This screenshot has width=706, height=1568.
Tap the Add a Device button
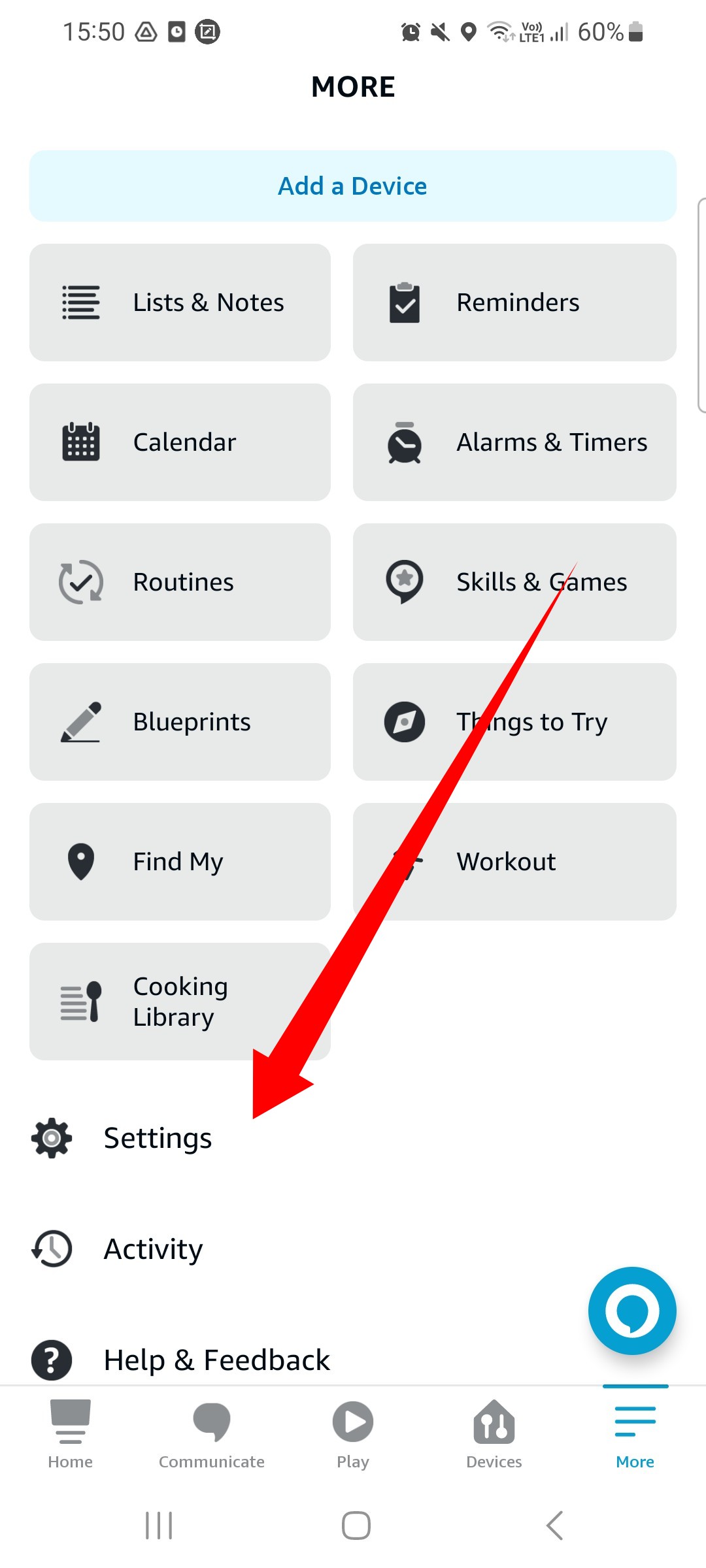(x=353, y=186)
